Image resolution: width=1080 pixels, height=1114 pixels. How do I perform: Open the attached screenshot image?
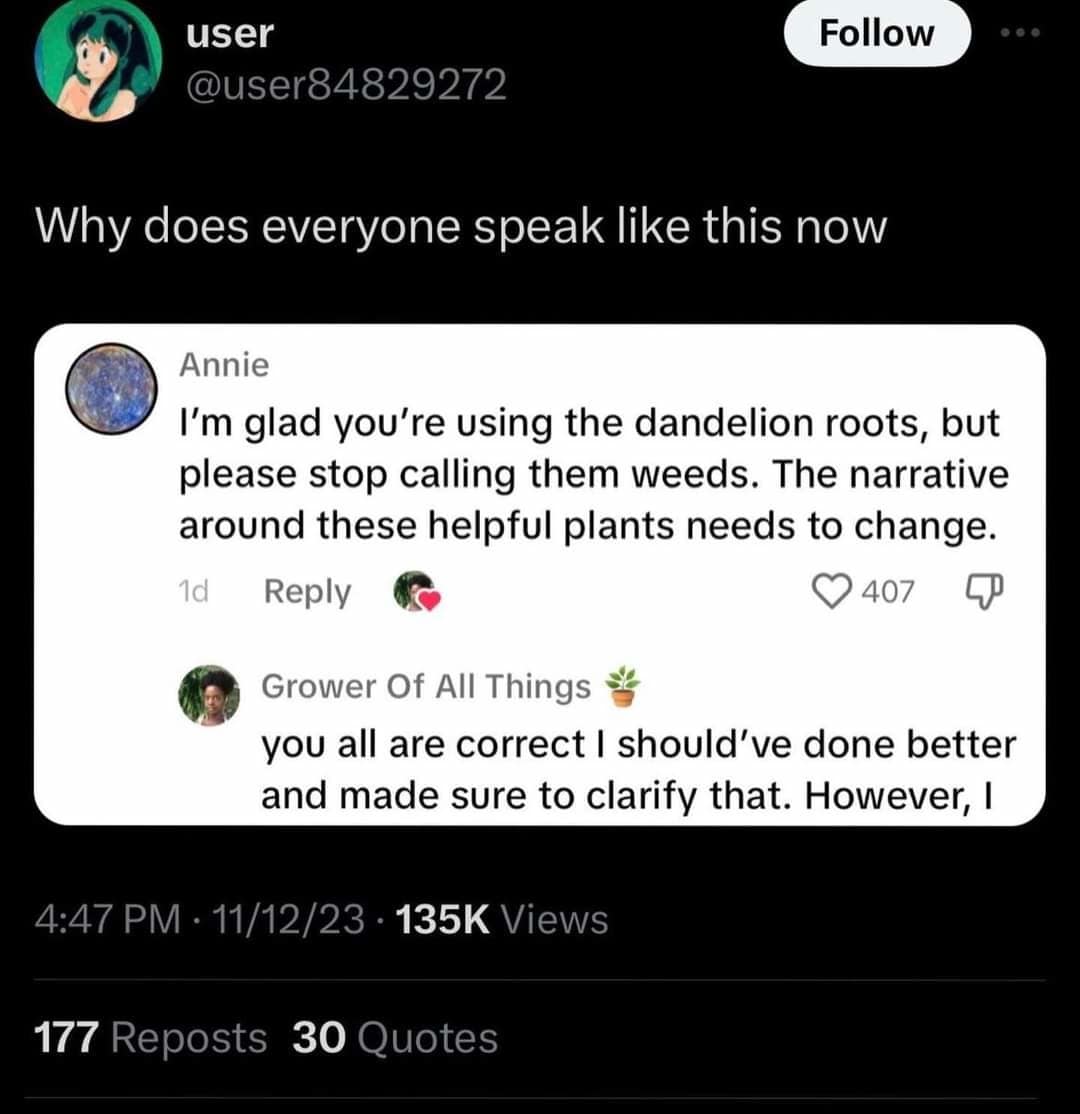pyautogui.click(x=540, y=574)
